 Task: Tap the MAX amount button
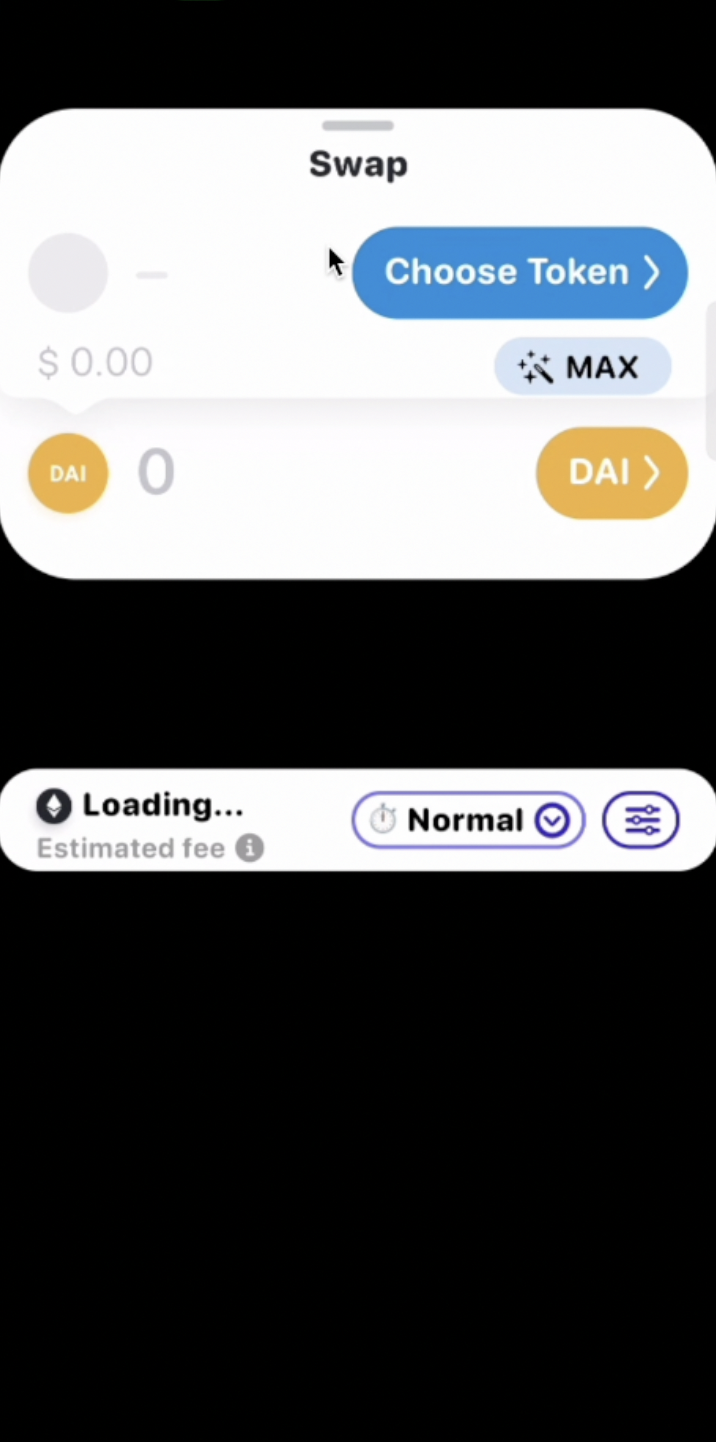click(x=582, y=367)
